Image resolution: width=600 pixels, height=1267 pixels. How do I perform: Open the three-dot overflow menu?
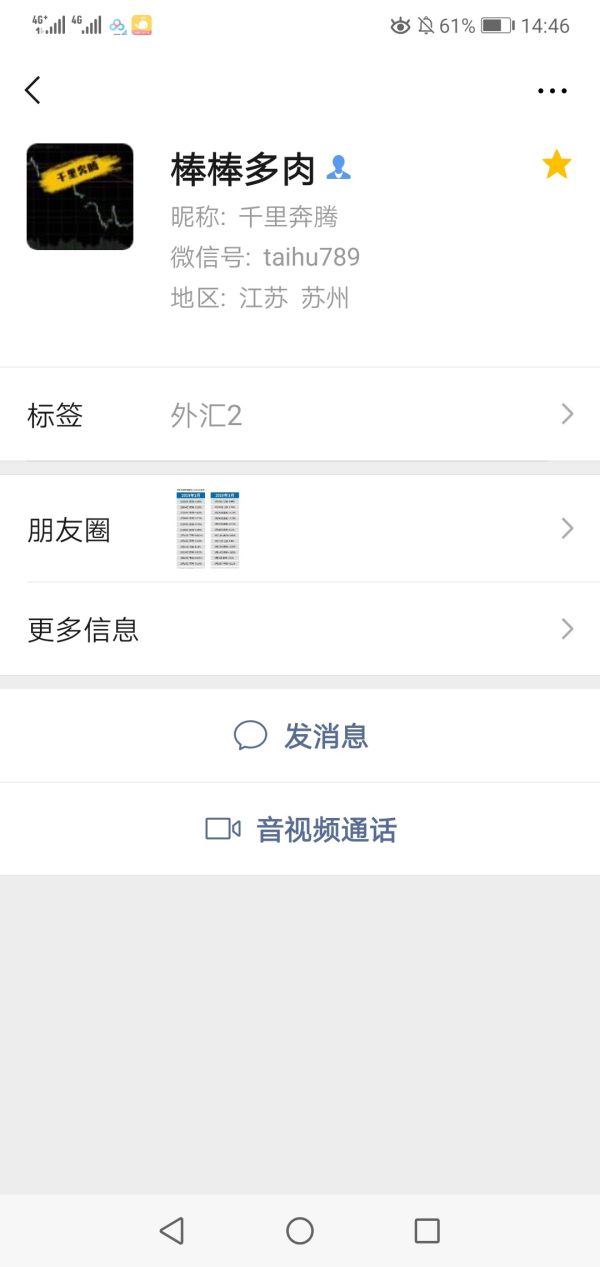552,91
